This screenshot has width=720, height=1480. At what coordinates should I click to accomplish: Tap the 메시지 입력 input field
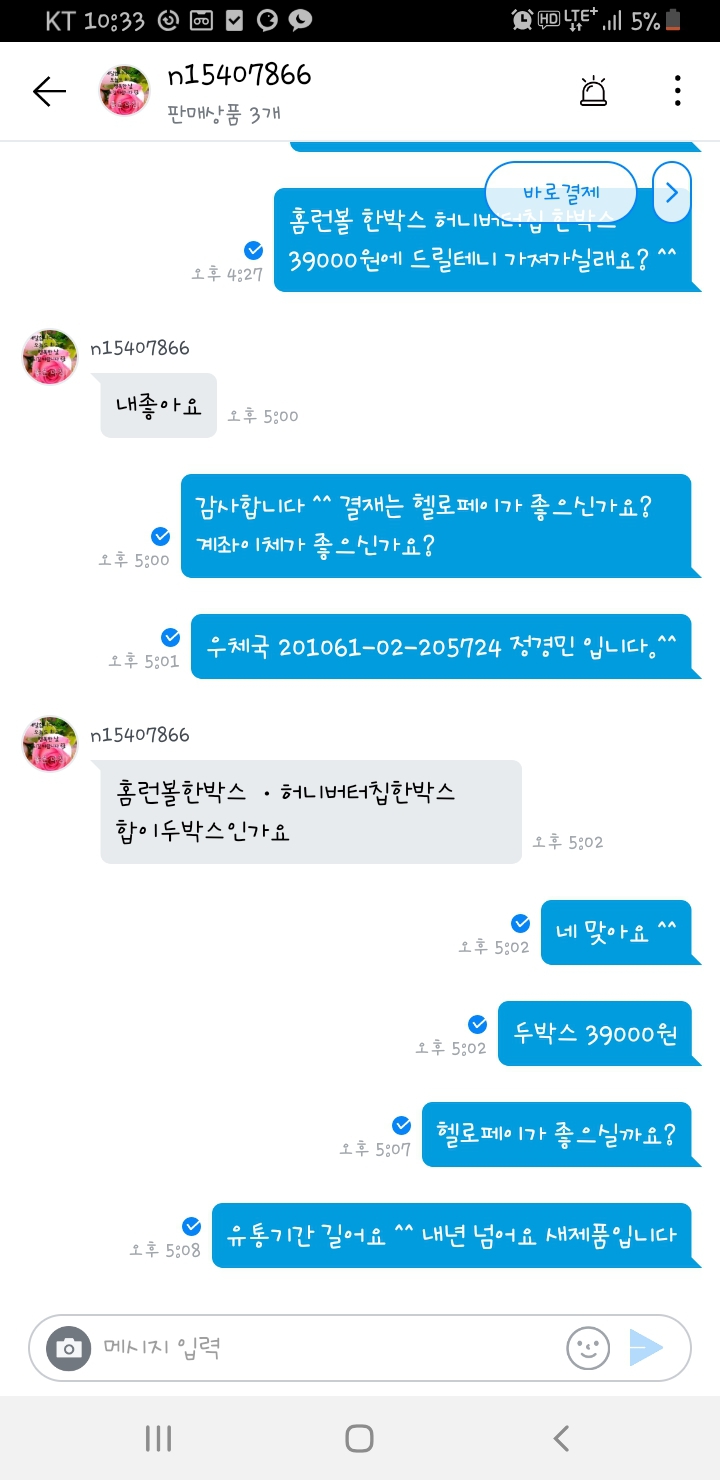[x=300, y=1347]
